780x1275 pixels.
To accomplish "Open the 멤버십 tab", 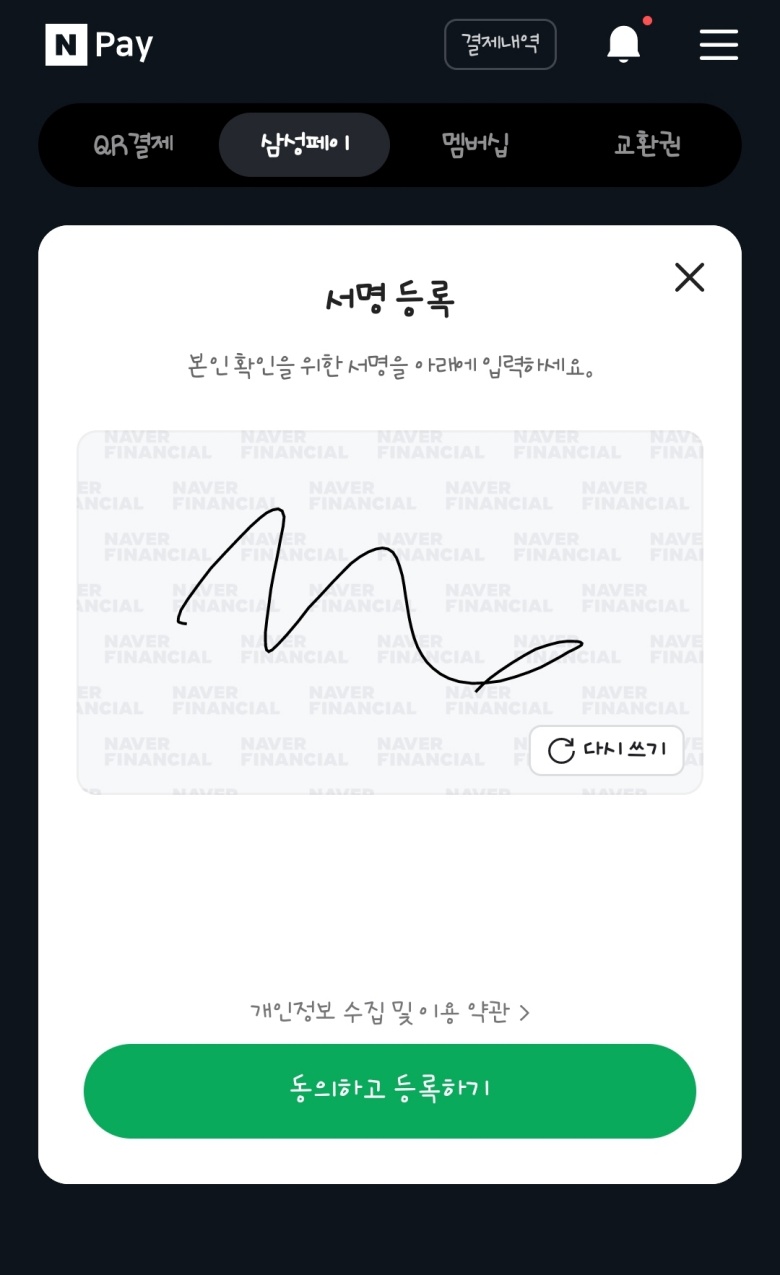I will coord(473,144).
